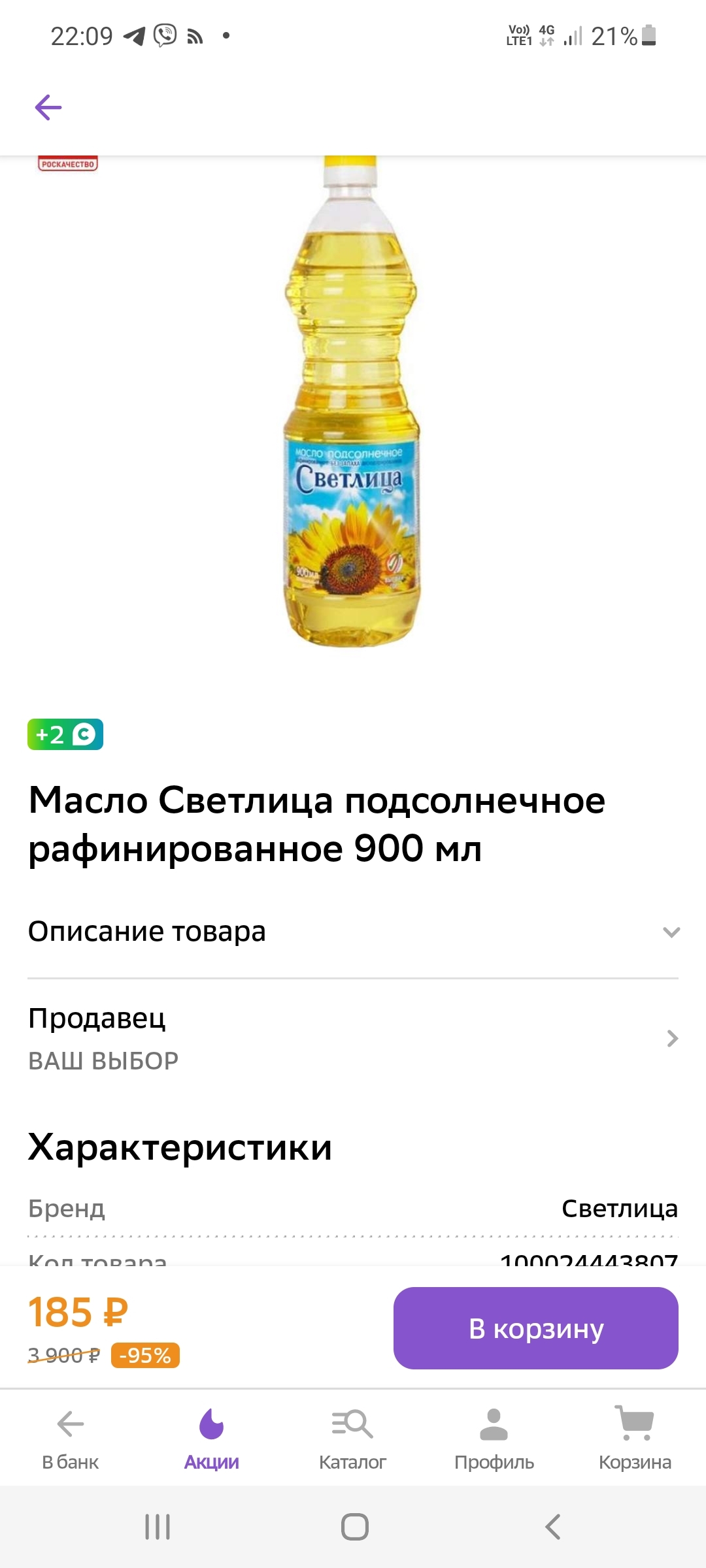This screenshot has height=1568, width=706.
Task: Go to the Профиль tab
Action: click(494, 1438)
